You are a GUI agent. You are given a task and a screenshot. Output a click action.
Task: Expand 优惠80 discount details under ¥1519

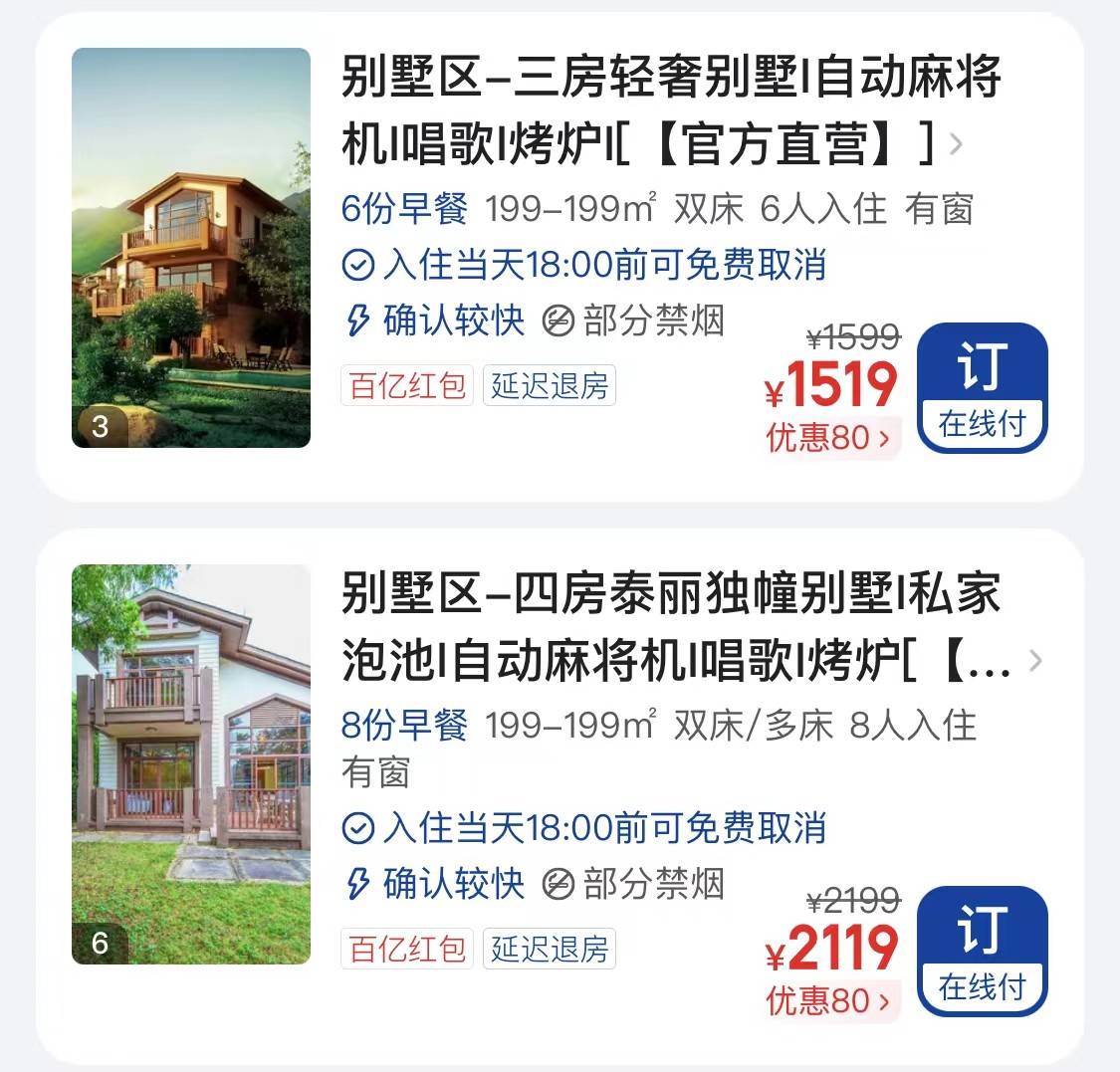point(828,437)
